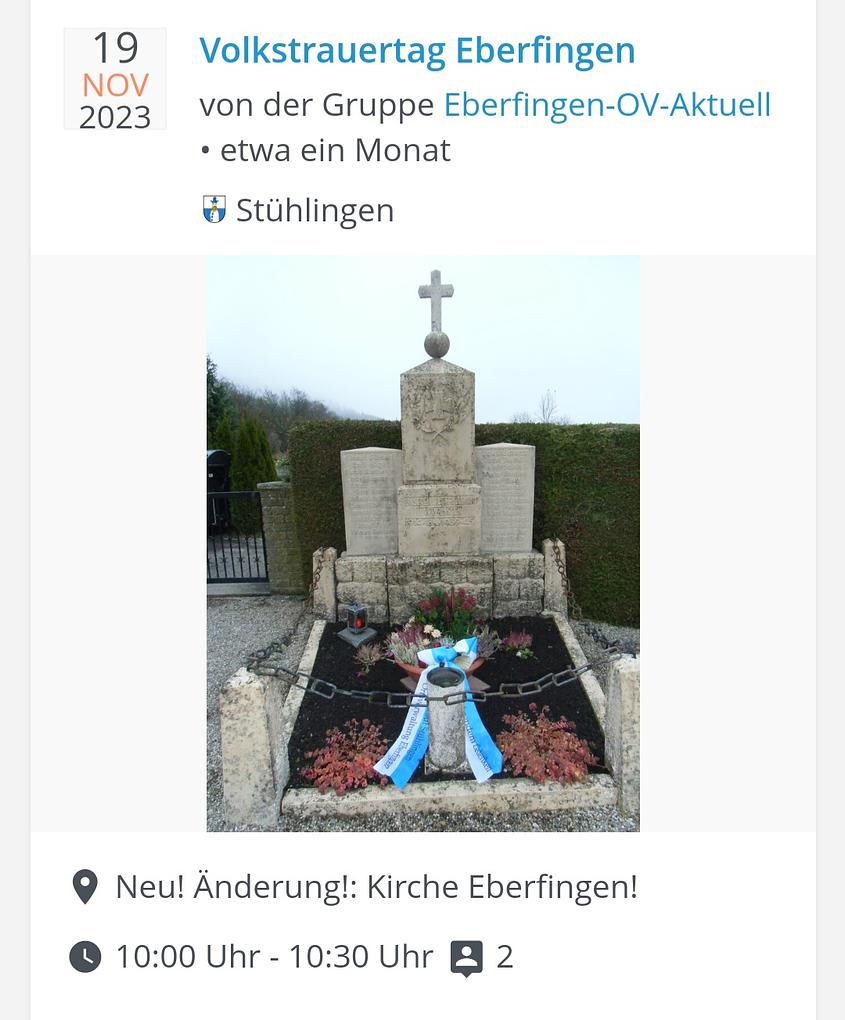Click the clock icon next to the time
The width and height of the screenshot is (845, 1020).
click(85, 956)
